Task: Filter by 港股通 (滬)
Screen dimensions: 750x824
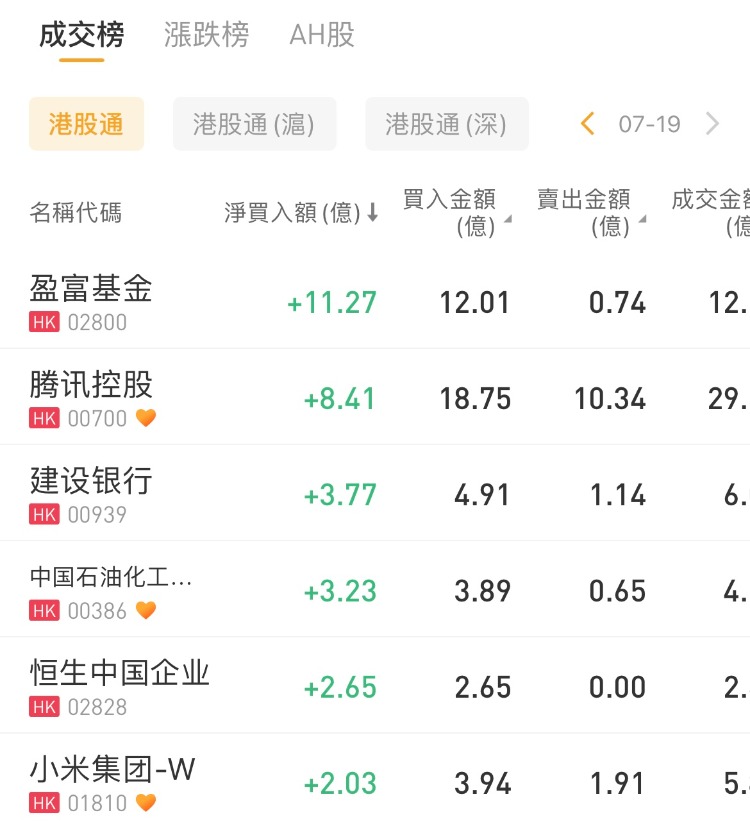Action: pos(254,124)
